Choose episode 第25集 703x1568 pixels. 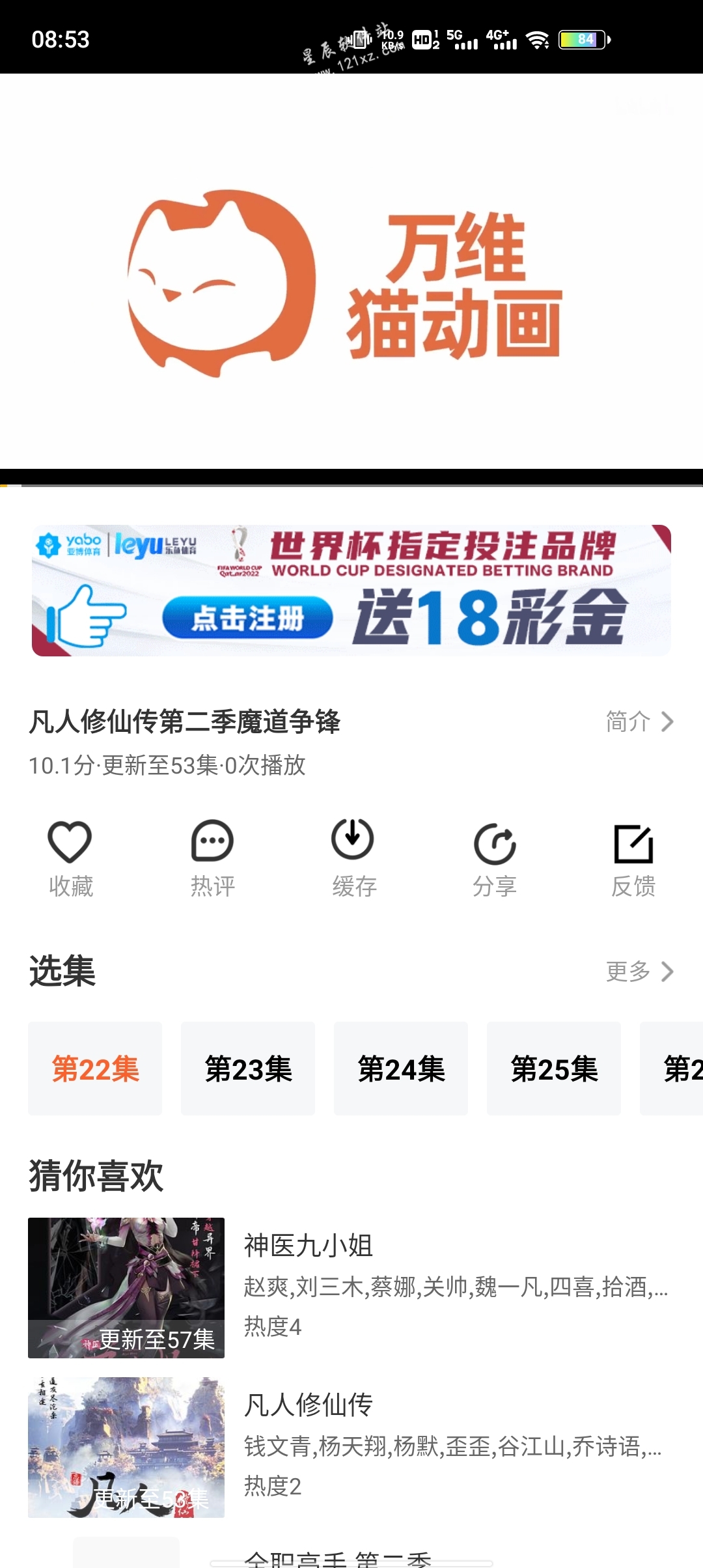(x=554, y=1069)
